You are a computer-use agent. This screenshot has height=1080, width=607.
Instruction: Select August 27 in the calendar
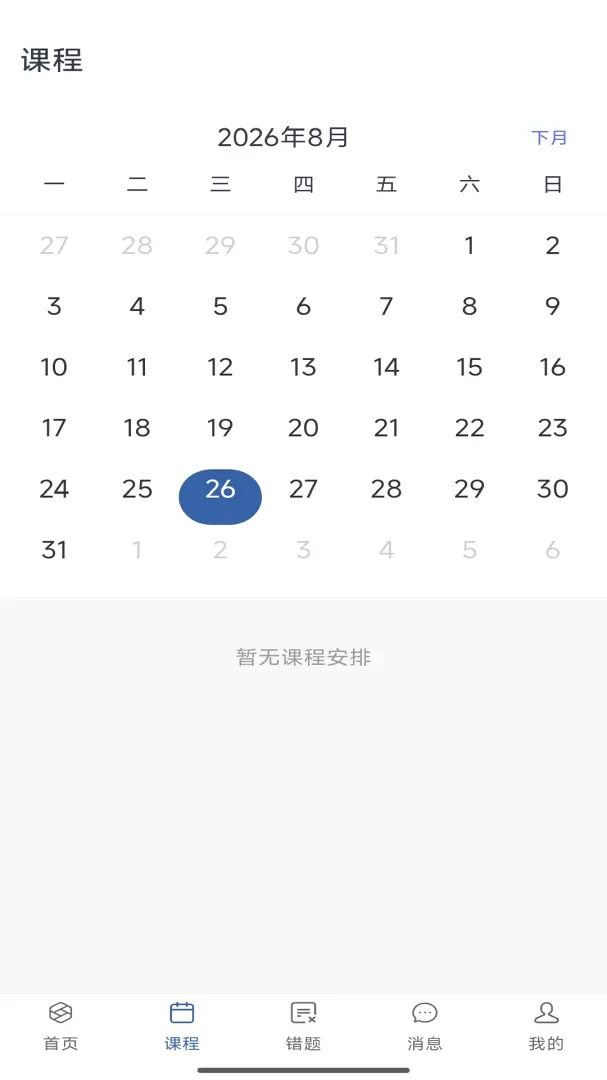[x=303, y=489]
